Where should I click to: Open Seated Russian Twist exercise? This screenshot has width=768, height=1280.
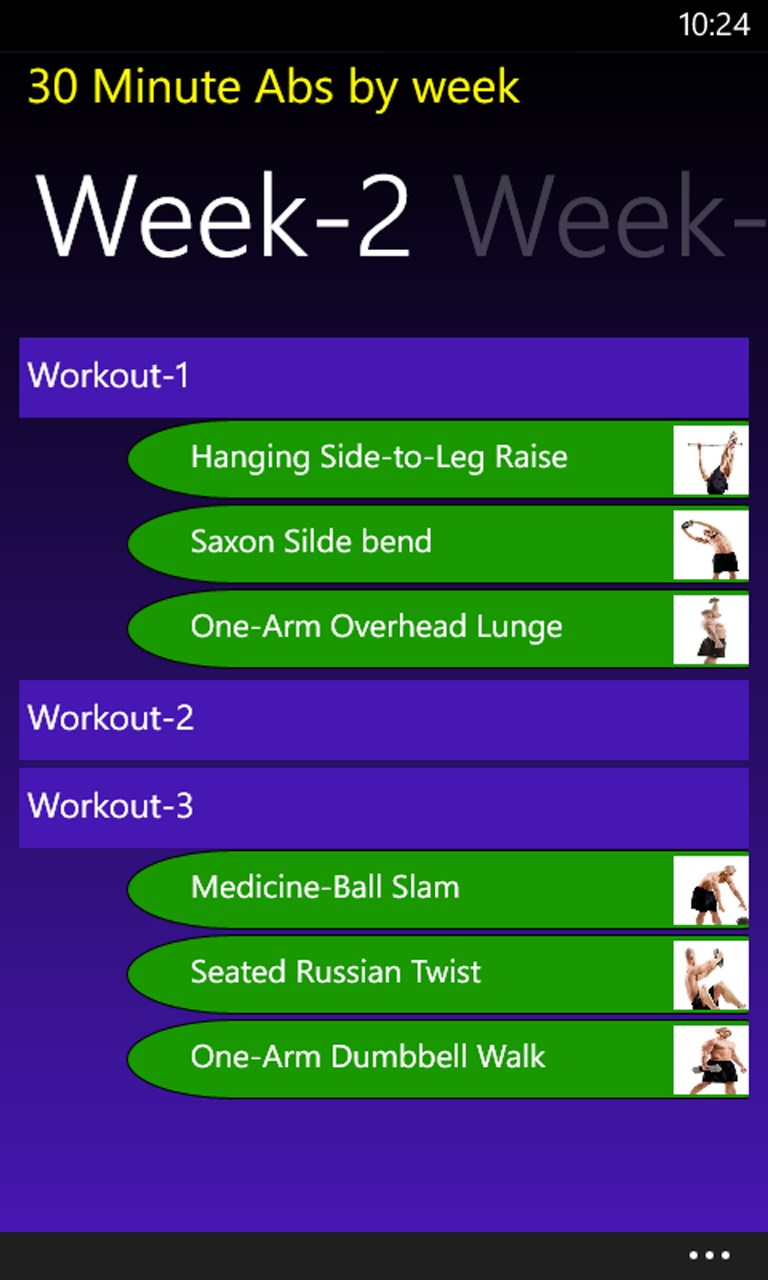click(400, 973)
